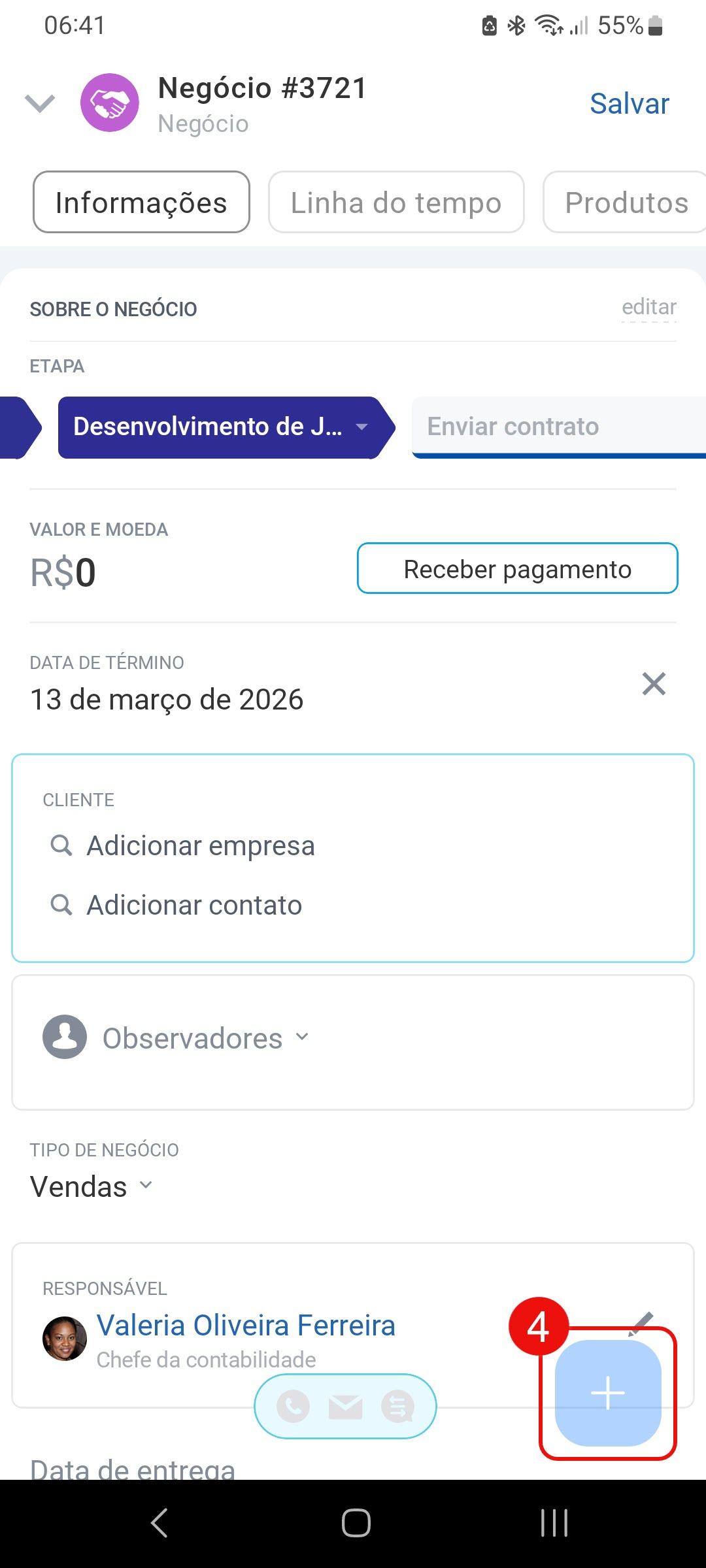Go back using the system back button

(160, 1523)
